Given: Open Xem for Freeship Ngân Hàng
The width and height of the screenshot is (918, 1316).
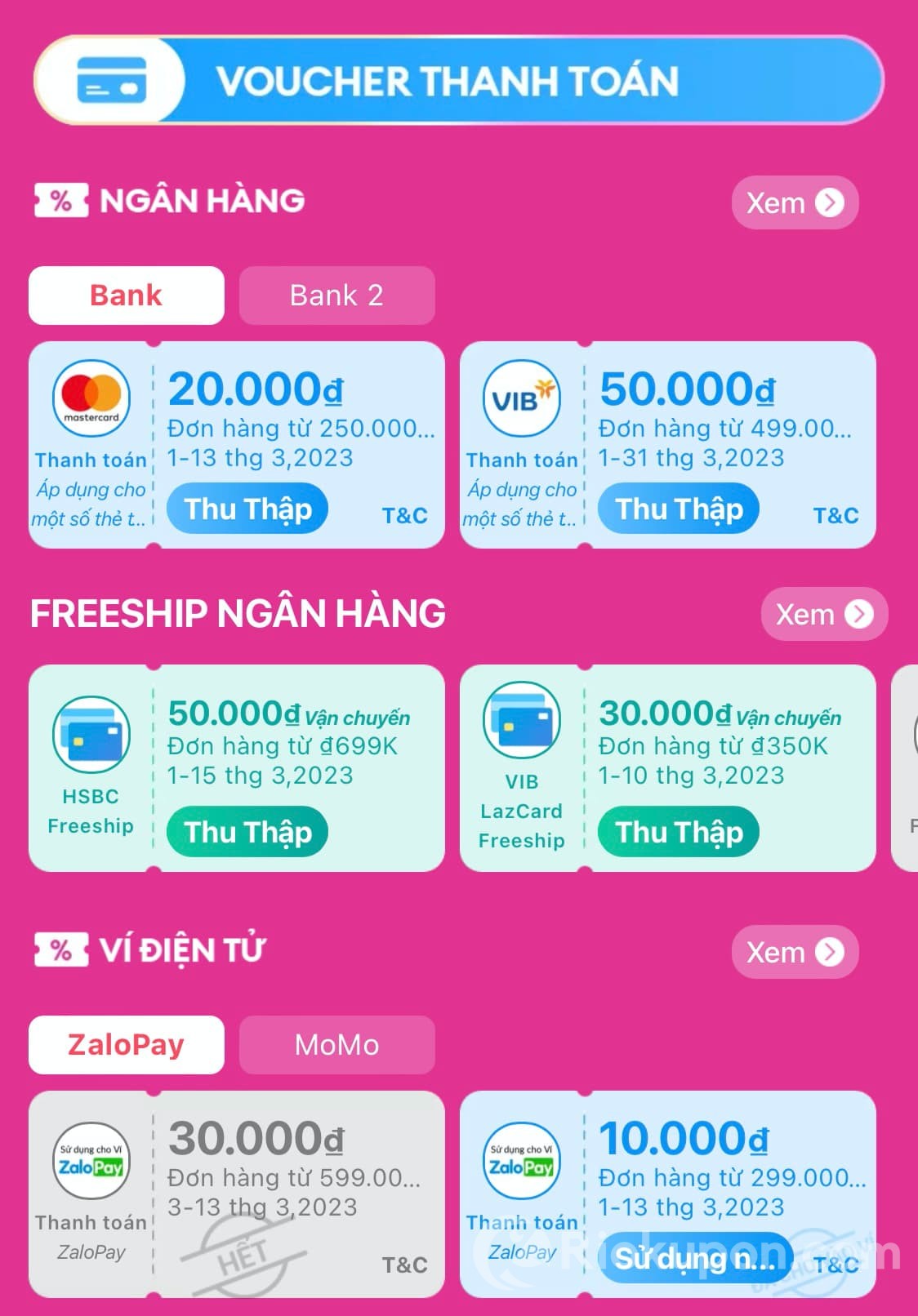Looking at the screenshot, I should tap(823, 614).
